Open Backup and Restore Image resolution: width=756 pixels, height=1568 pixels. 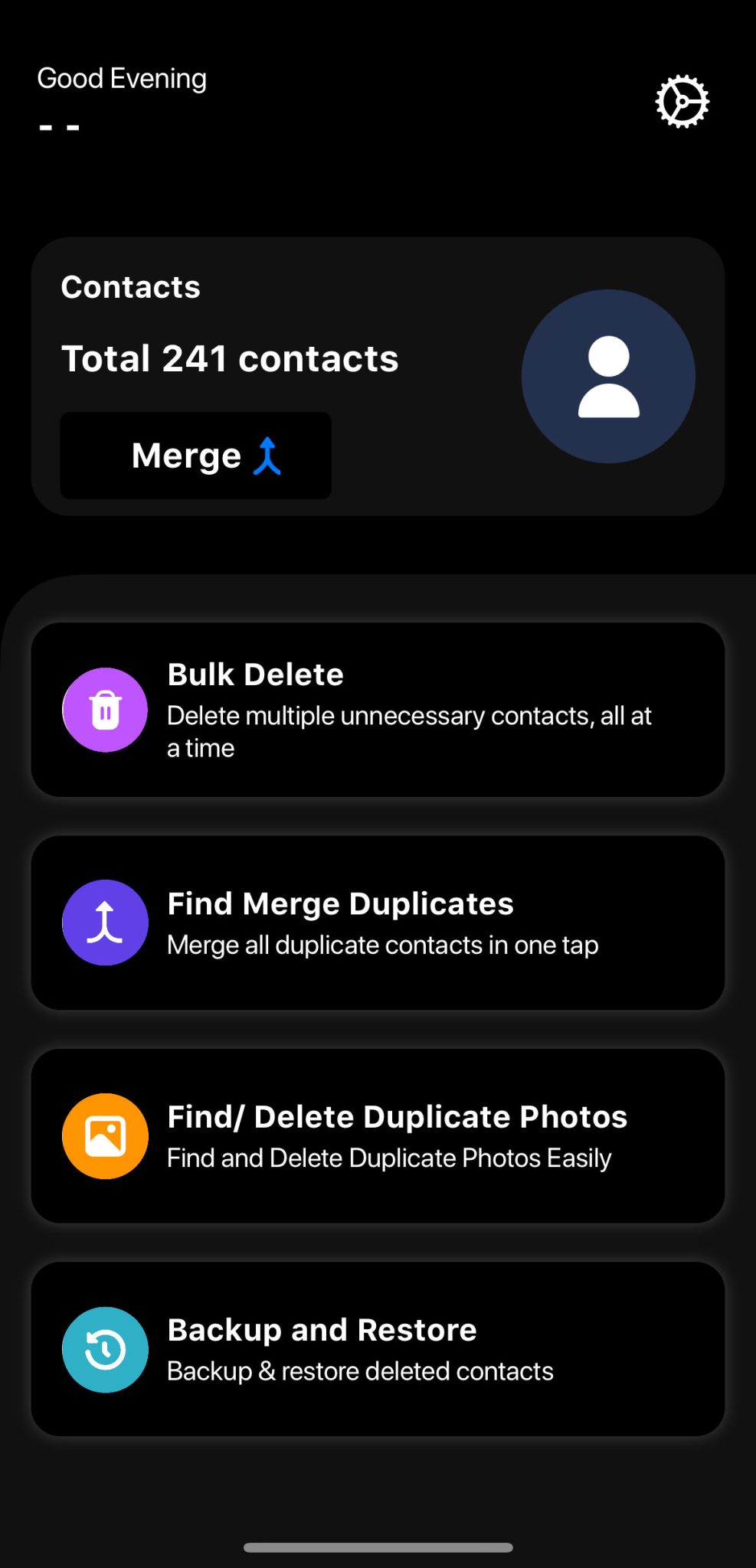tap(378, 1348)
